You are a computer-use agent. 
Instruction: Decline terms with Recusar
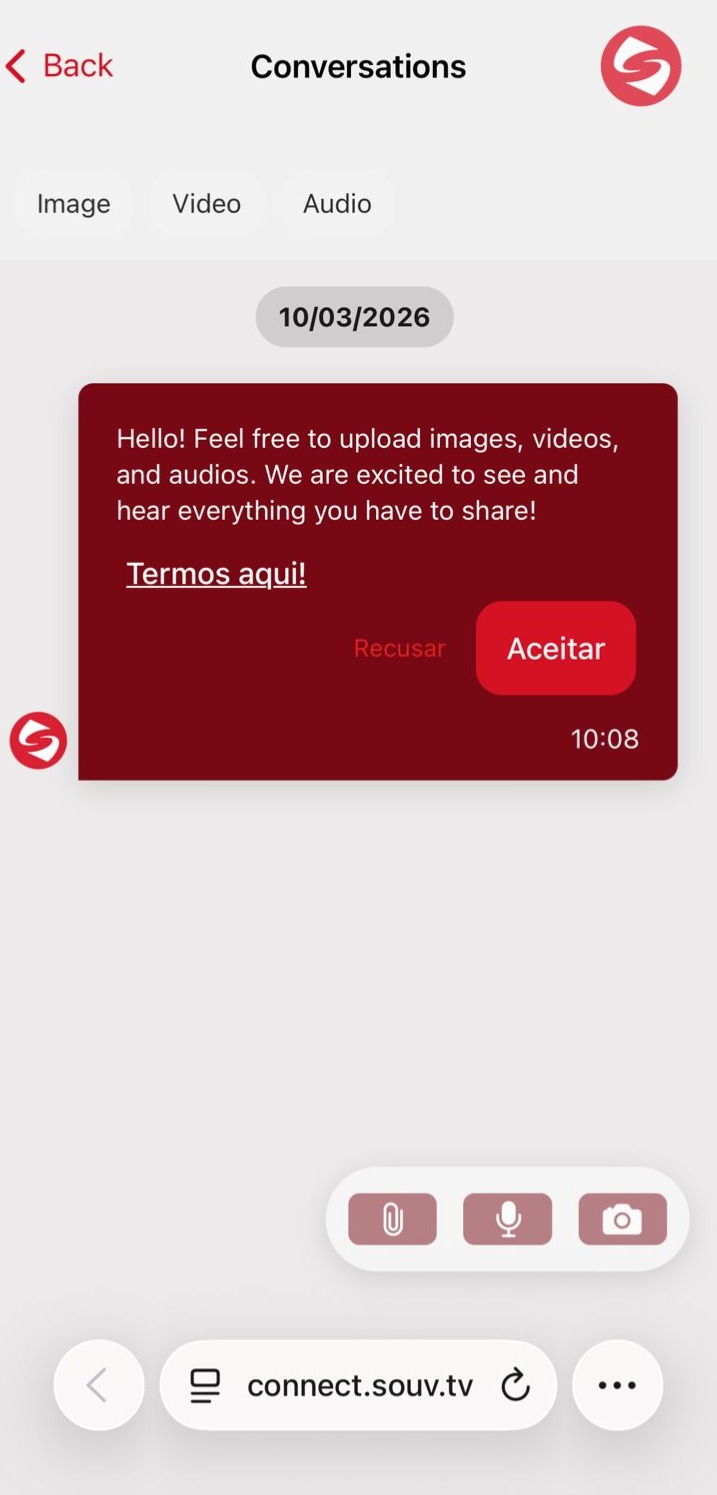click(x=399, y=648)
